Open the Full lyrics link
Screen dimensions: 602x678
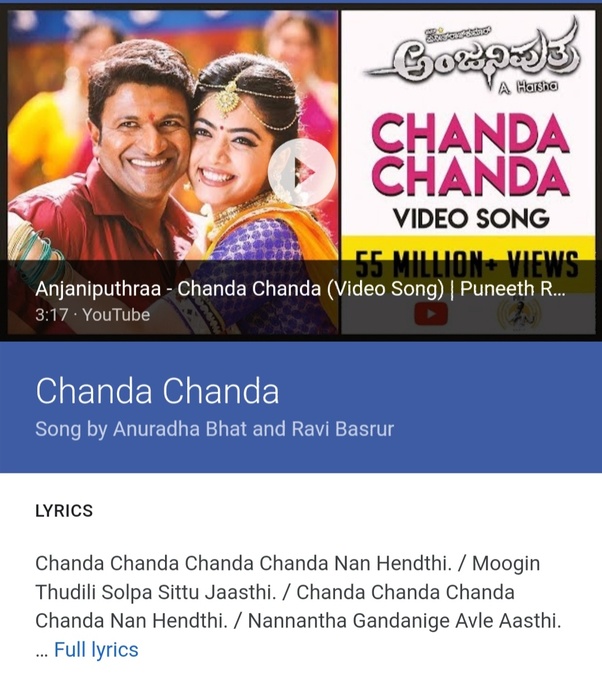coord(96,650)
